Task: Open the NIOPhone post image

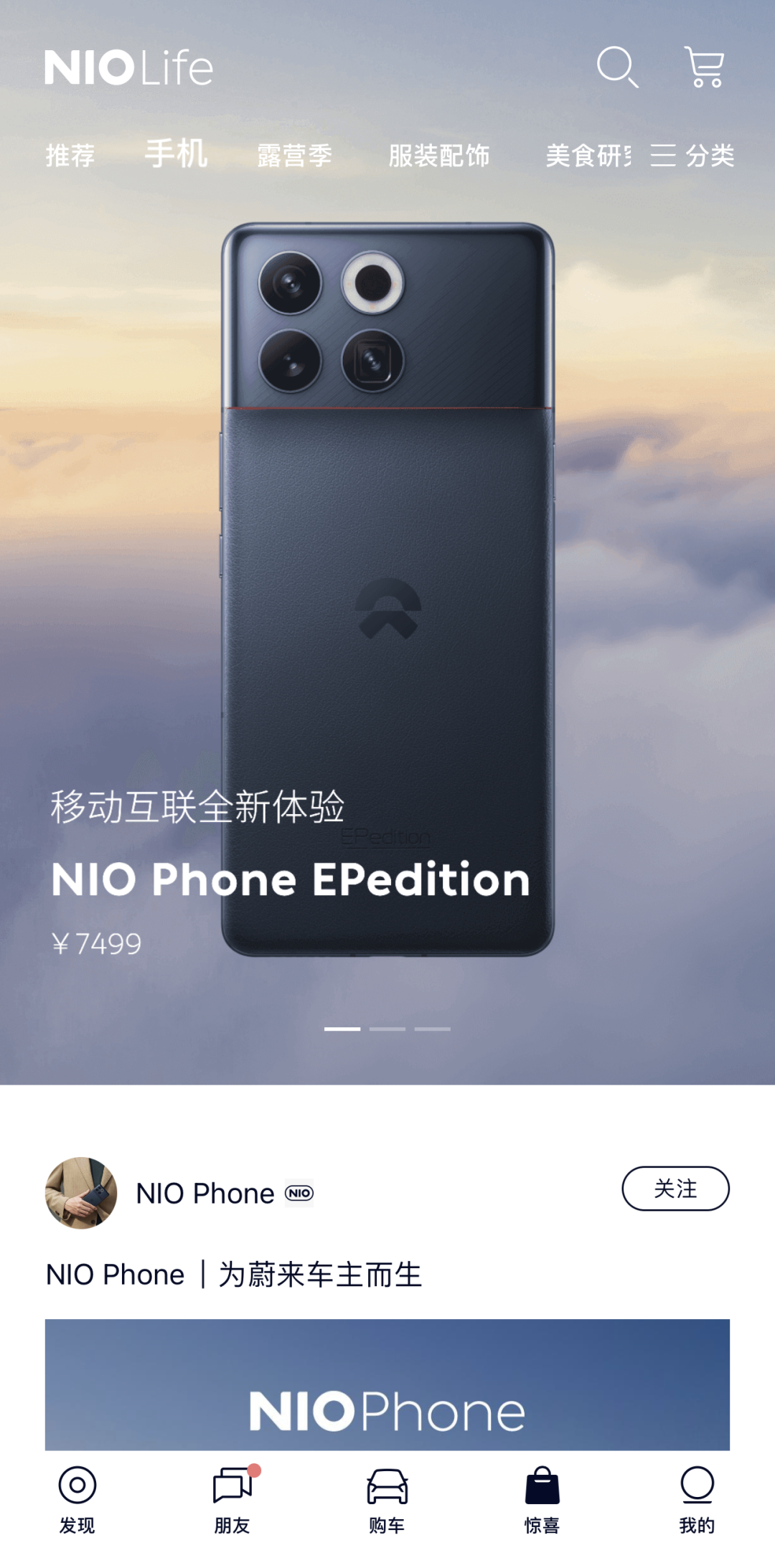Action: 387,1384
